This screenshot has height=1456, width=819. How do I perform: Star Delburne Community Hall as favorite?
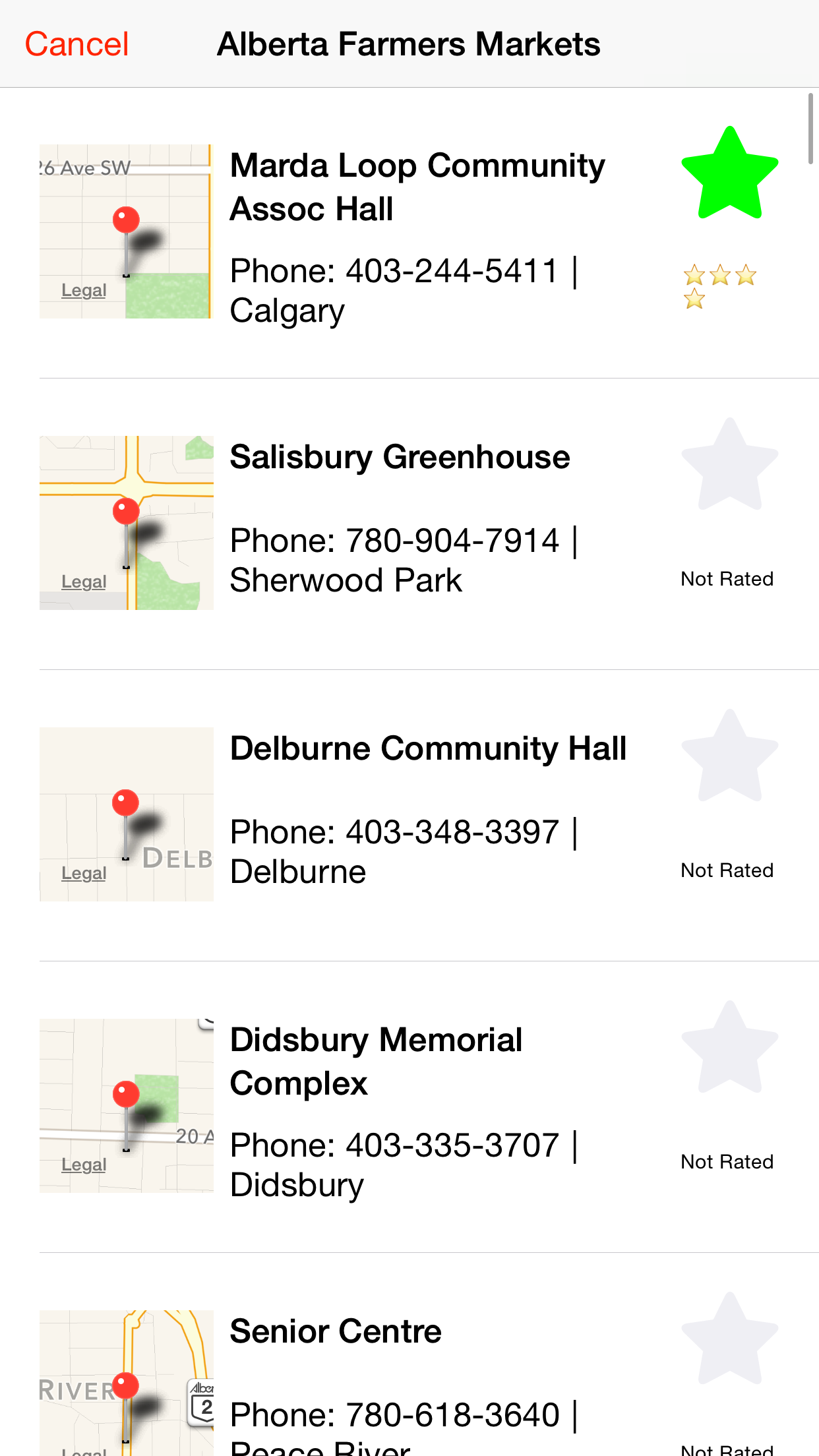(729, 756)
